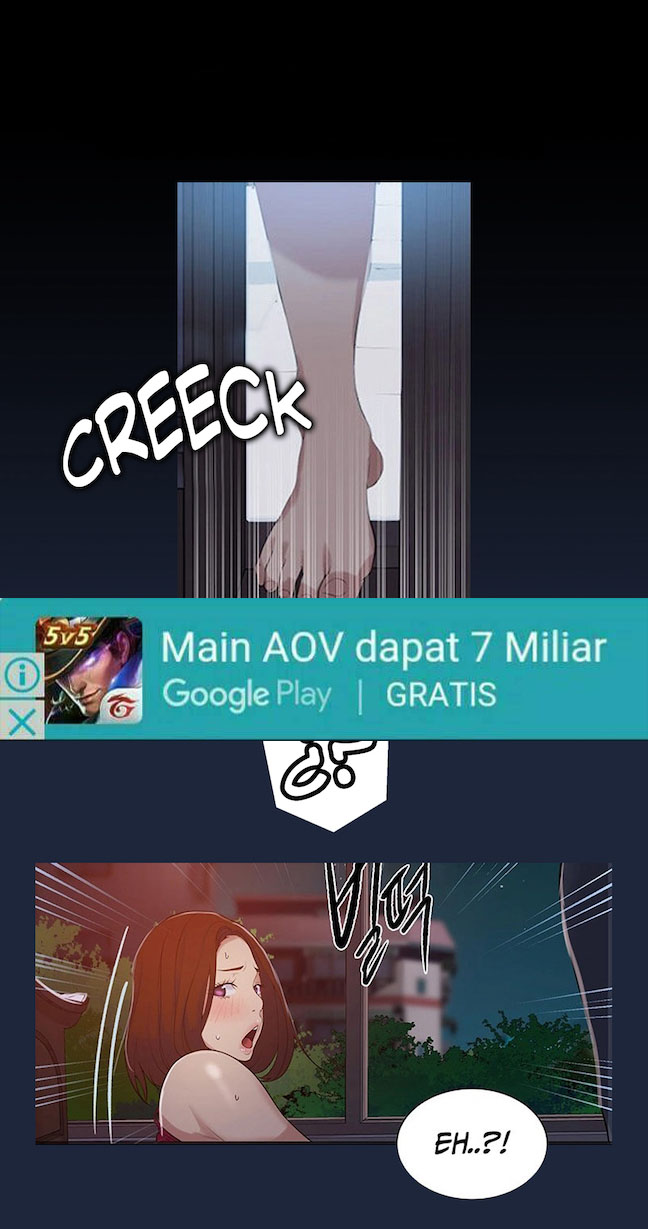Open the ad info icon
This screenshot has height=1229, width=648.
coord(20,677)
